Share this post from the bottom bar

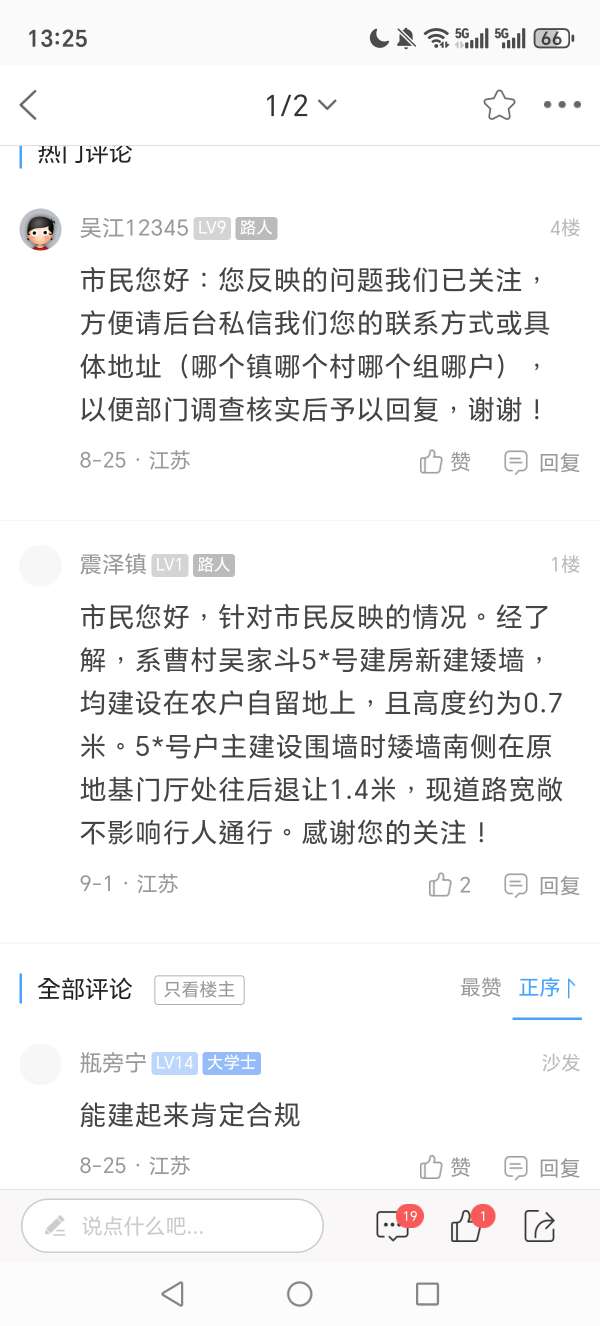(539, 1226)
